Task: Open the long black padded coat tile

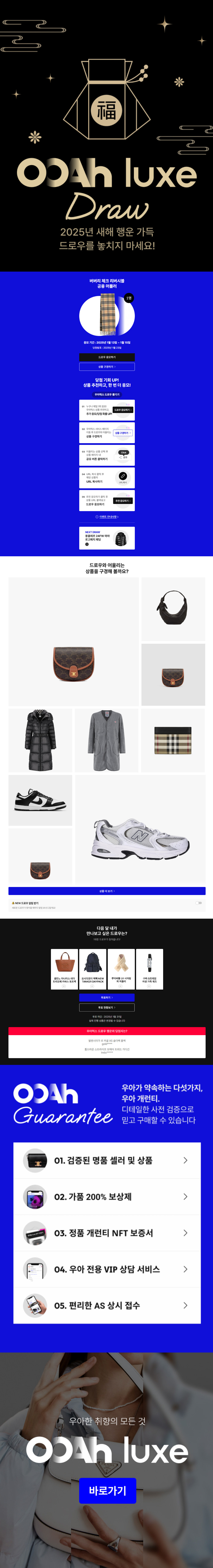Action: tap(40, 740)
